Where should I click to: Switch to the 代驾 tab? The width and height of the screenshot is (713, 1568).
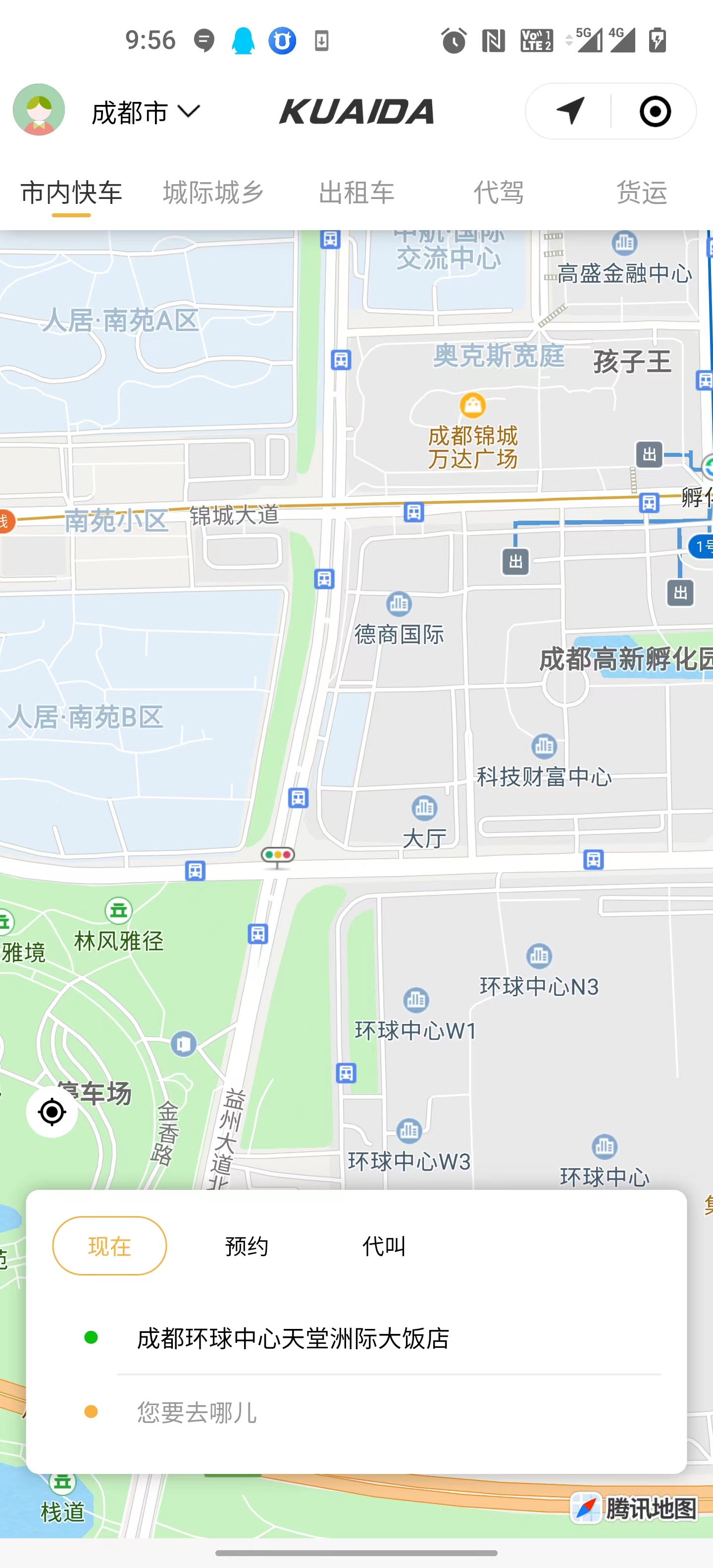click(499, 193)
